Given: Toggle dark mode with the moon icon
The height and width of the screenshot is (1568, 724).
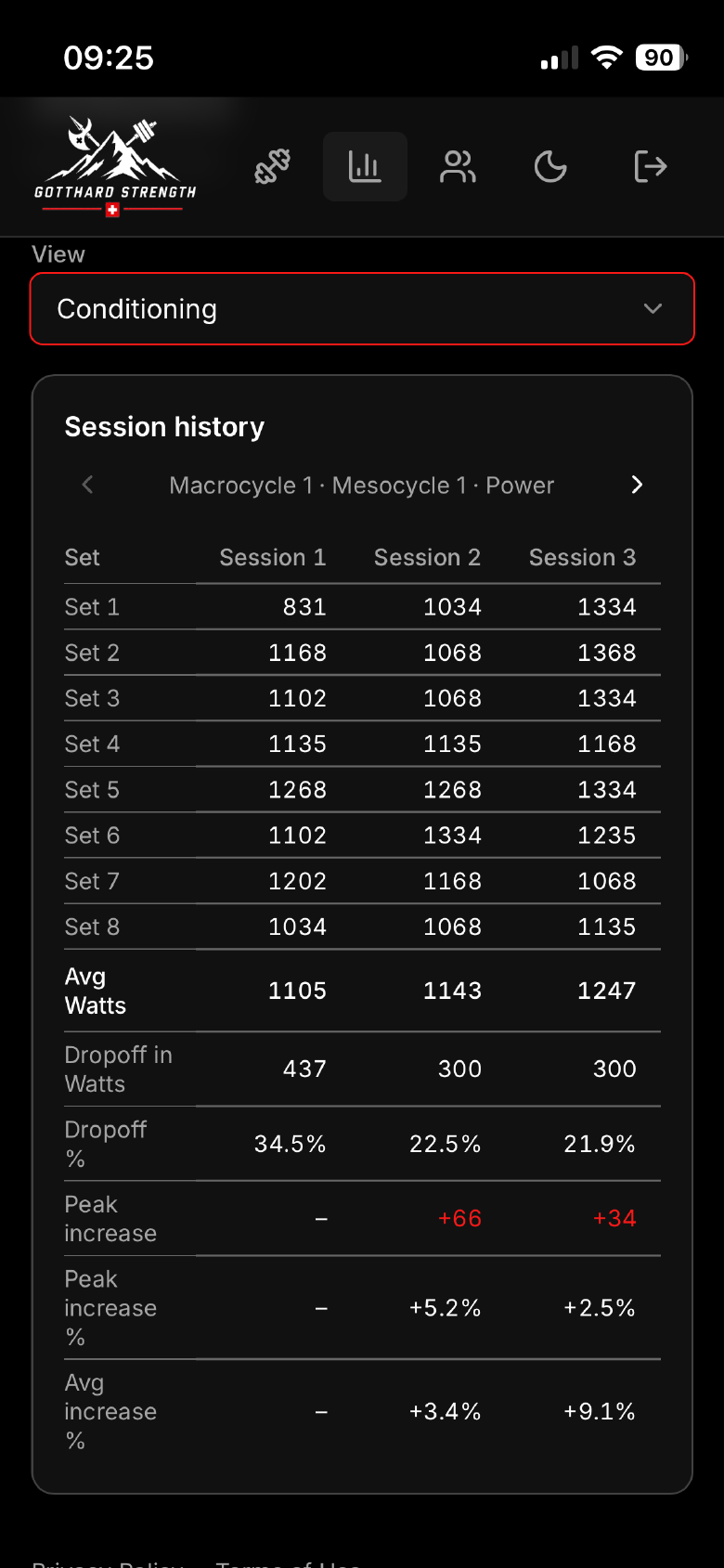Looking at the screenshot, I should (x=550, y=167).
